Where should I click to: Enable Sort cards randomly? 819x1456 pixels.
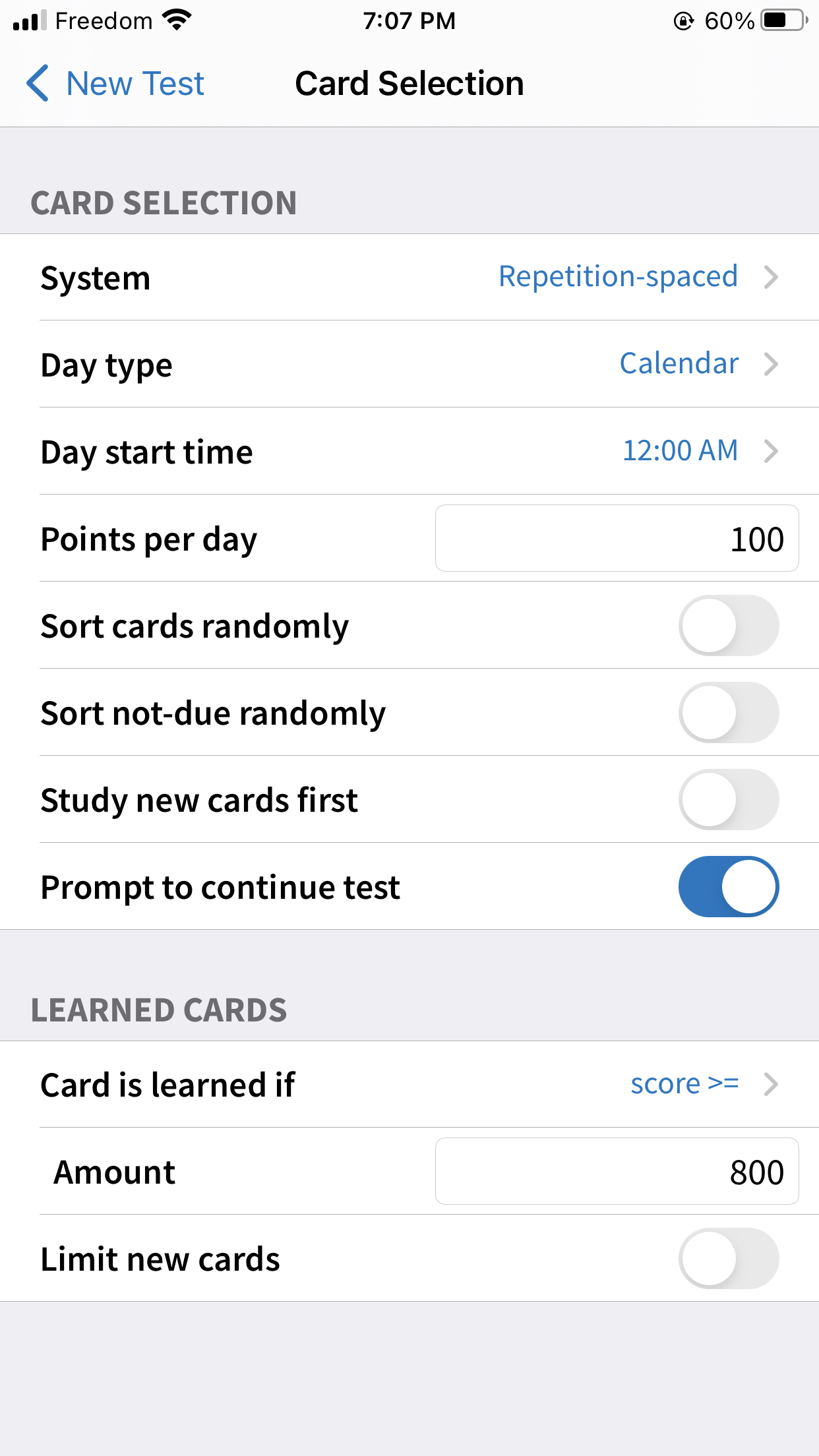729,625
